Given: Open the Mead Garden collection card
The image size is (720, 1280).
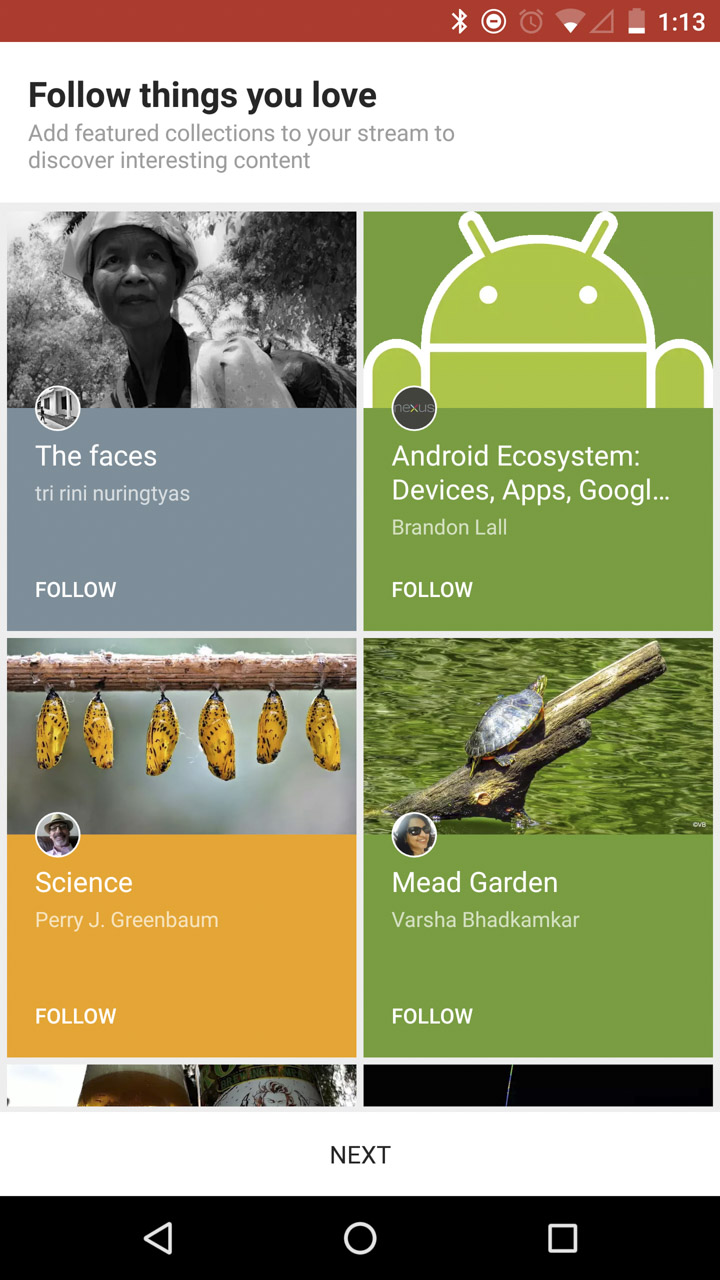Looking at the screenshot, I should (538, 848).
